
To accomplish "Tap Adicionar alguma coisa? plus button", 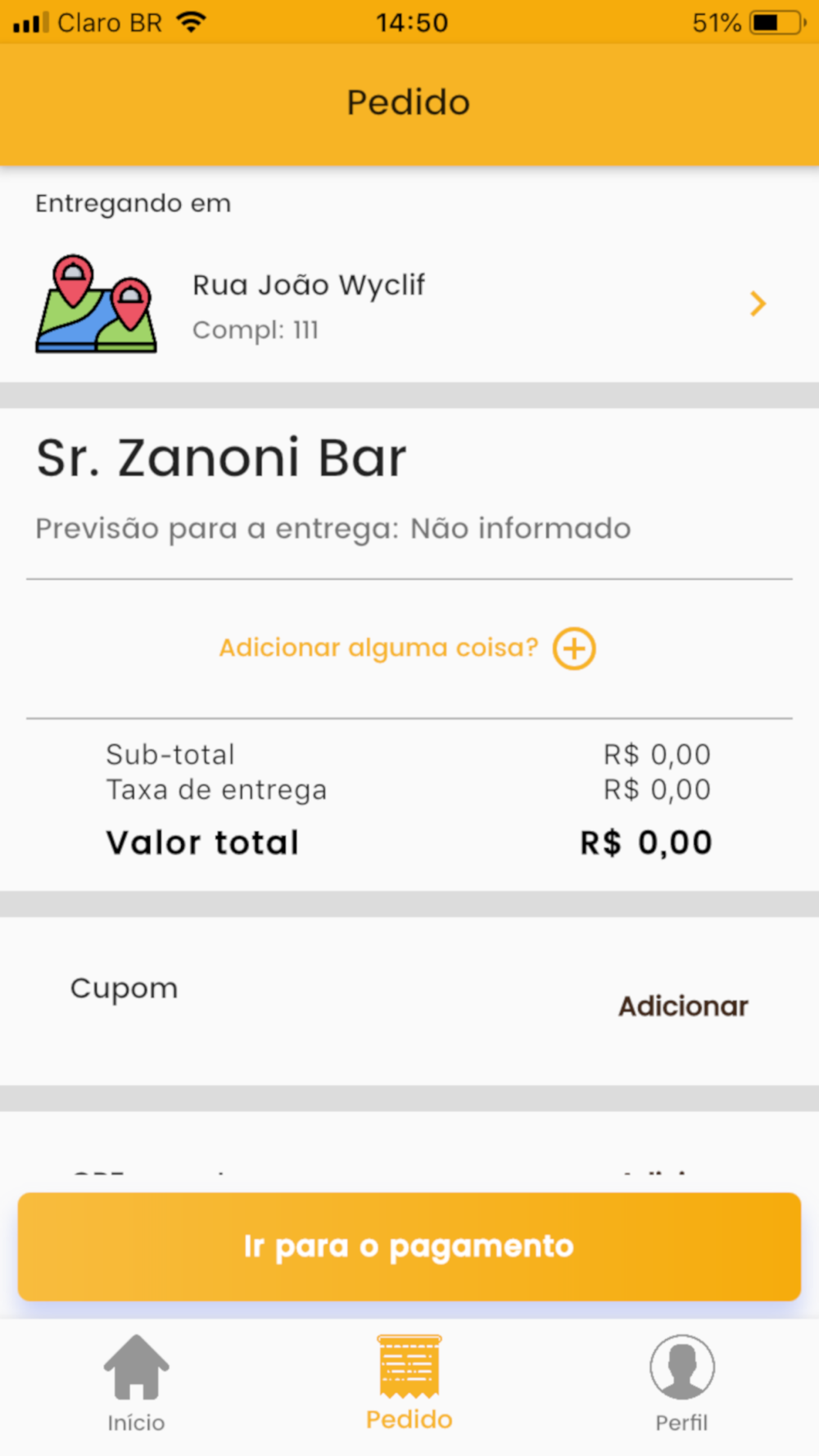I will pos(574,649).
